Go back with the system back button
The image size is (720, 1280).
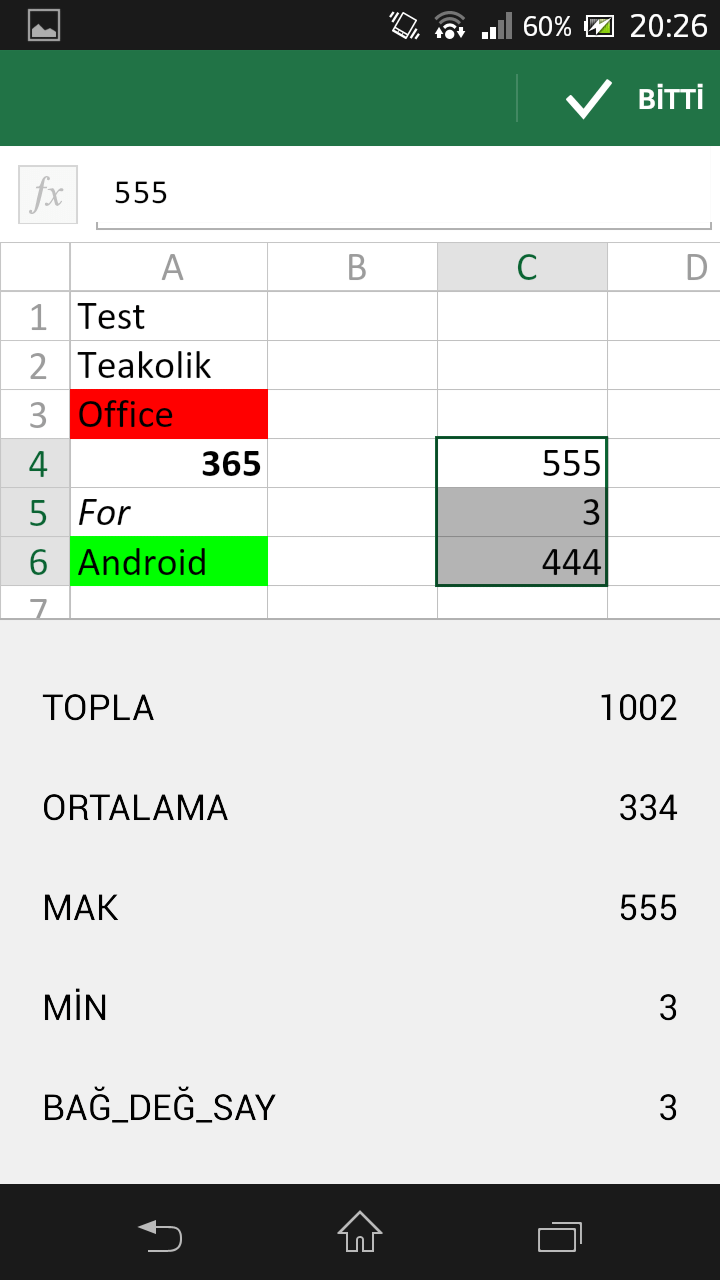point(160,1234)
